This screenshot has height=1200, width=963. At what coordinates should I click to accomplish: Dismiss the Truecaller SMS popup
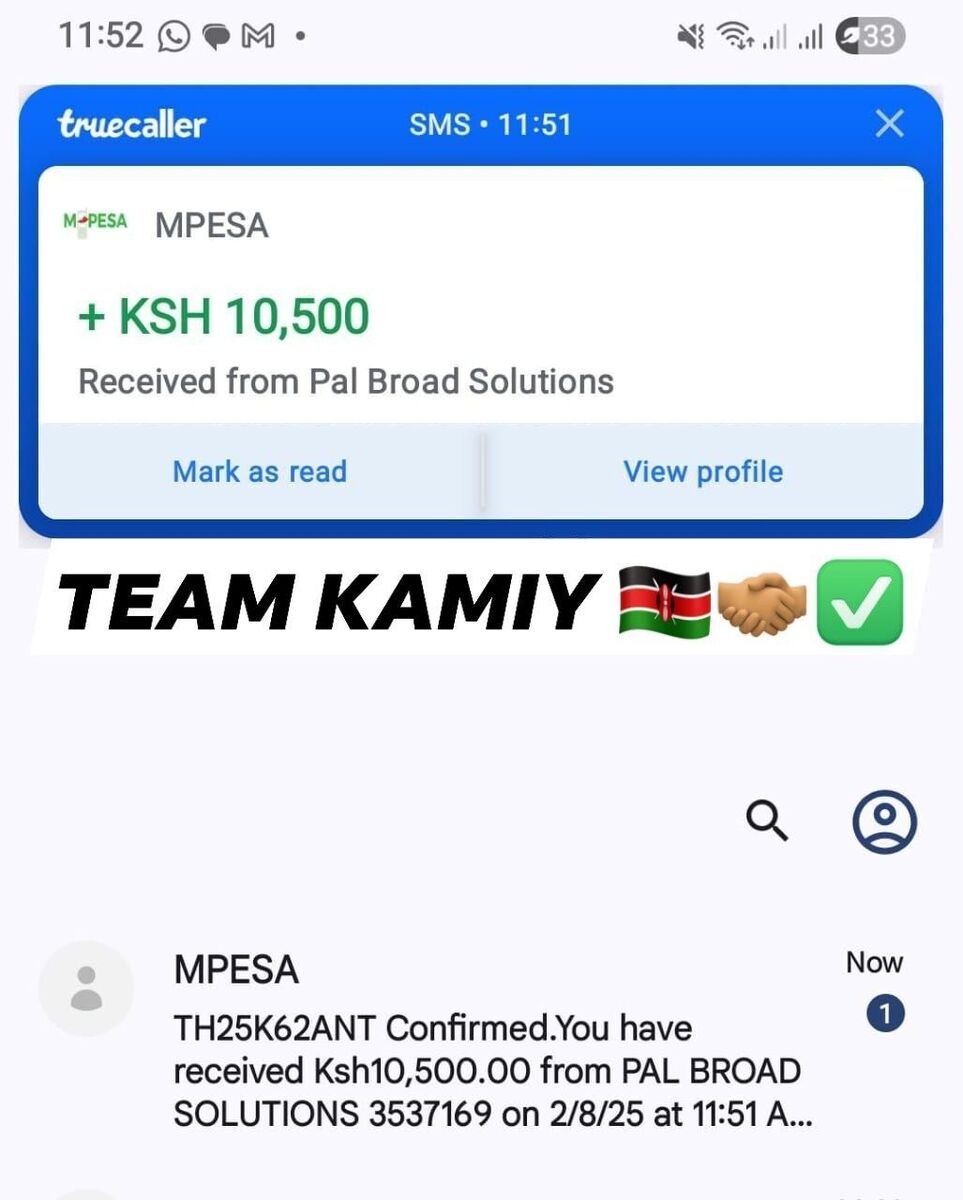tap(888, 124)
